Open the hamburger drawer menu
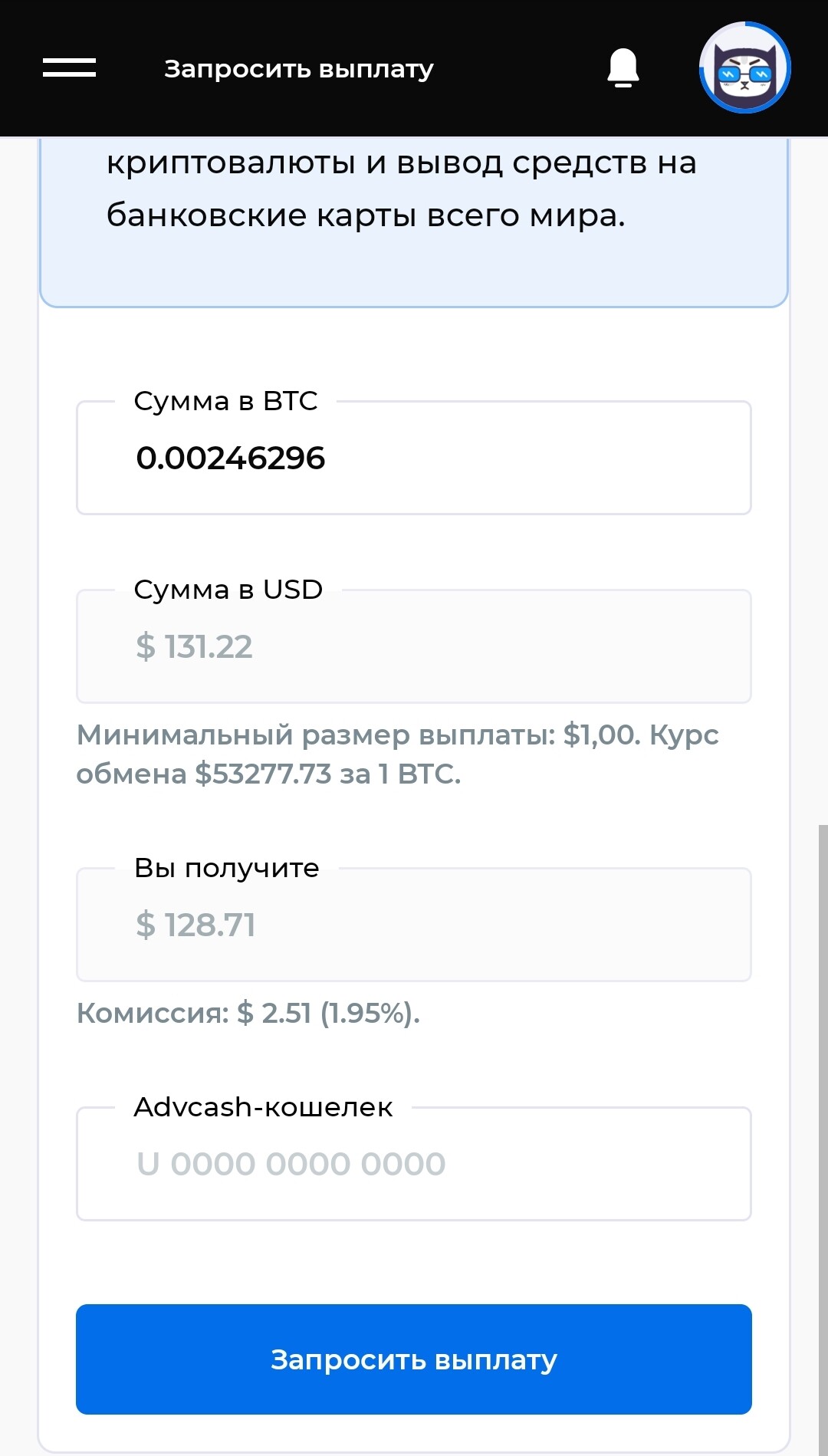Image resolution: width=828 pixels, height=1456 pixels. pyautogui.click(x=69, y=68)
